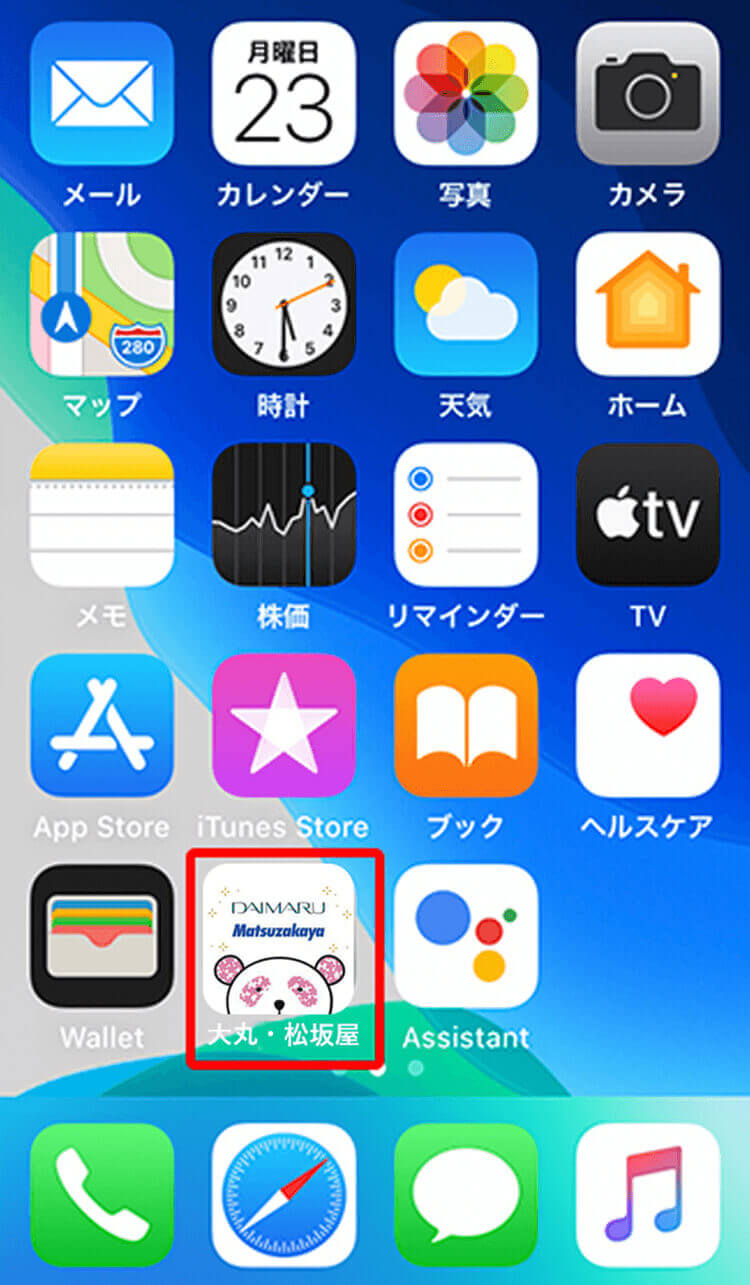Open the App Store

102,725
